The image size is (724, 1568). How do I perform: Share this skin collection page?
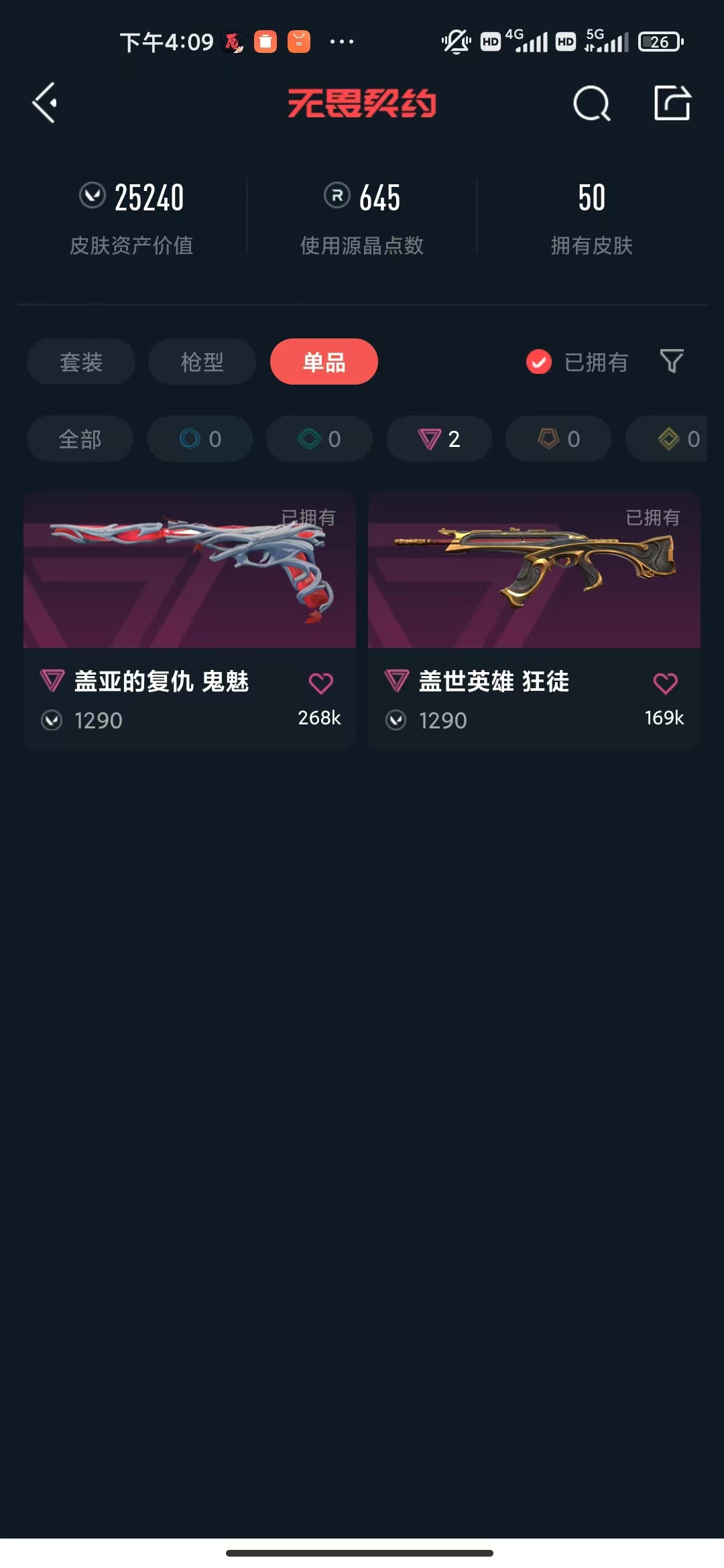672,103
